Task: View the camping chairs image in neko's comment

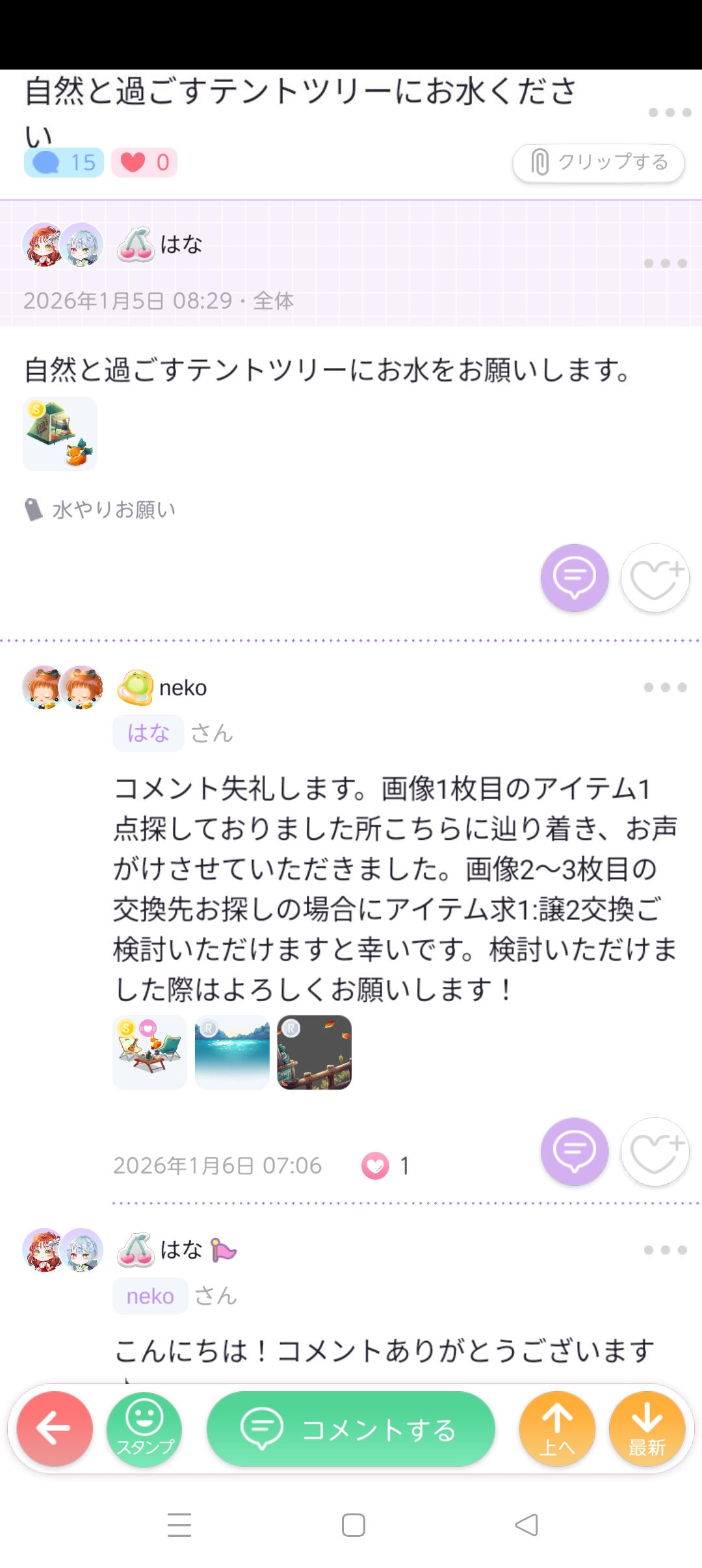Action: click(150, 1052)
